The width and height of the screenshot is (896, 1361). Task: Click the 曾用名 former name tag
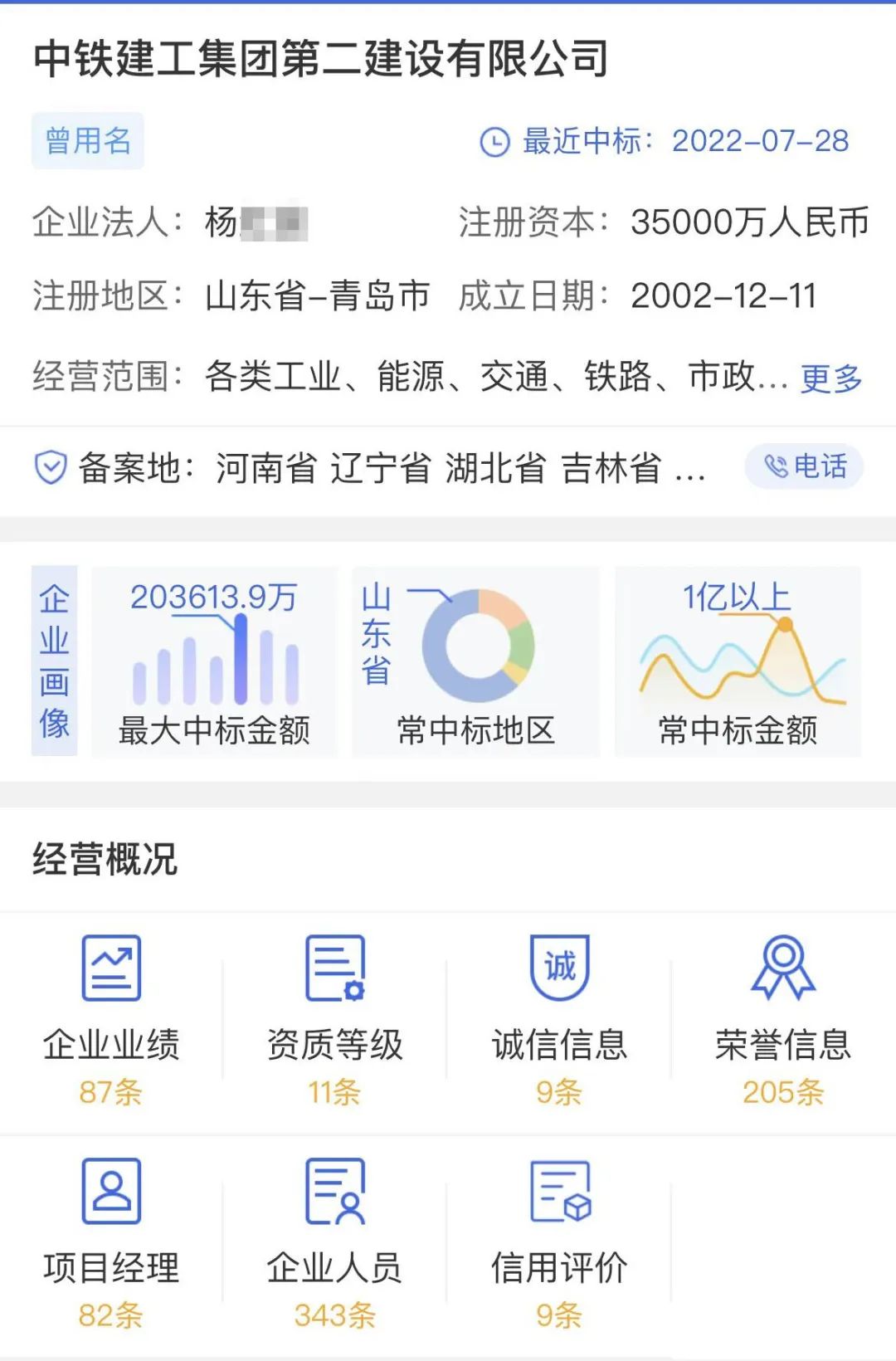[x=88, y=141]
